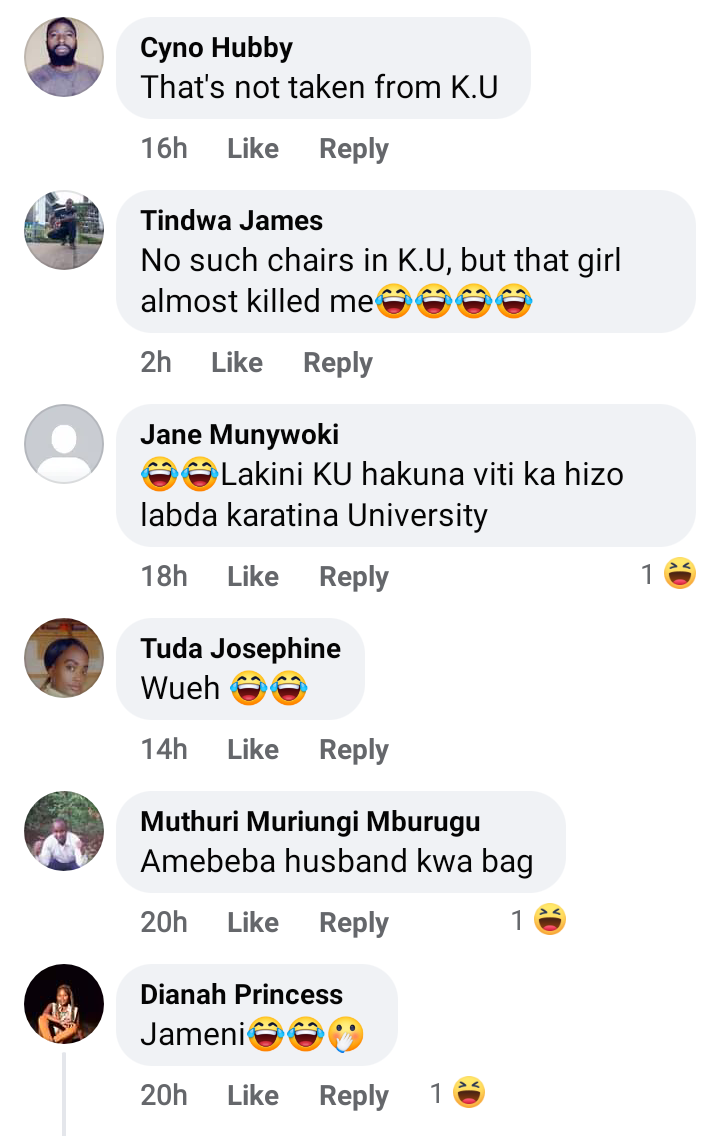Like Cyno Hubby's comment

[x=252, y=149]
